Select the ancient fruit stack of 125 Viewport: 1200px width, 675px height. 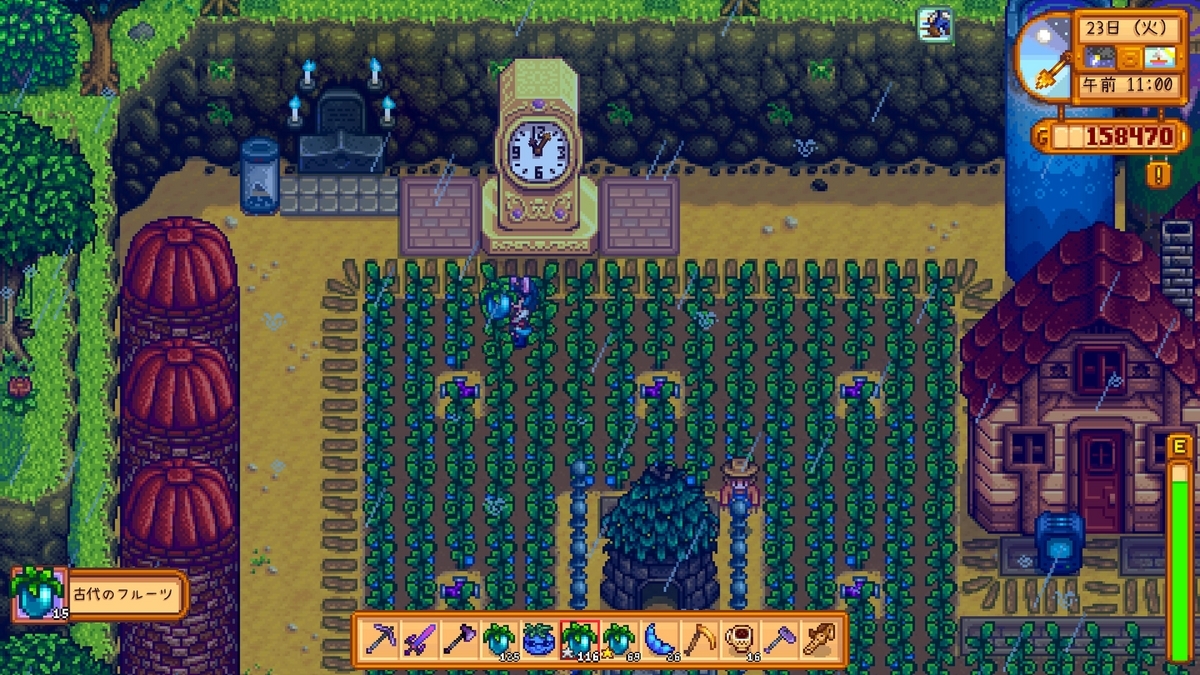499,639
